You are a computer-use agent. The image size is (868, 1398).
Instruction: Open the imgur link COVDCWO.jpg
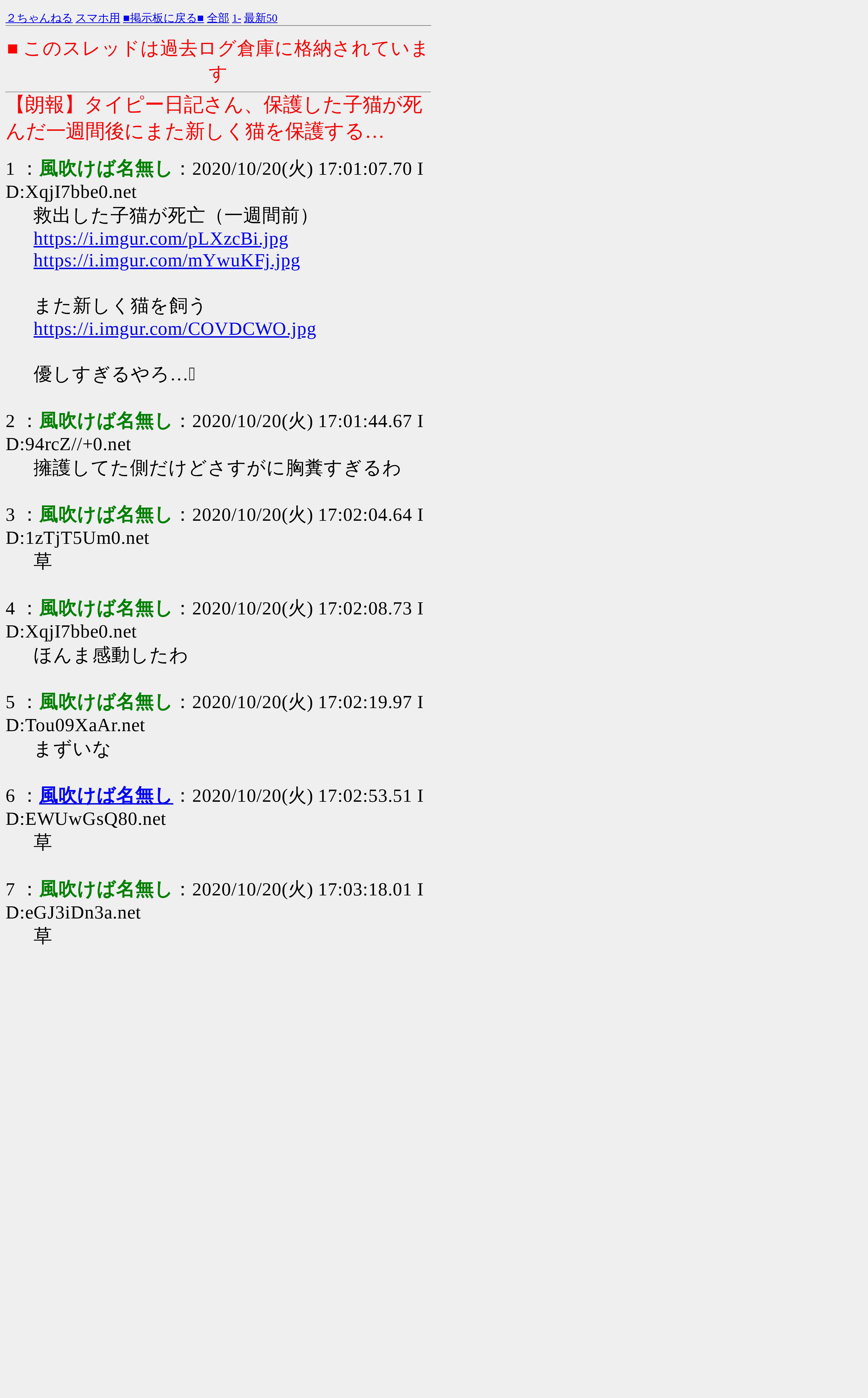(x=174, y=329)
